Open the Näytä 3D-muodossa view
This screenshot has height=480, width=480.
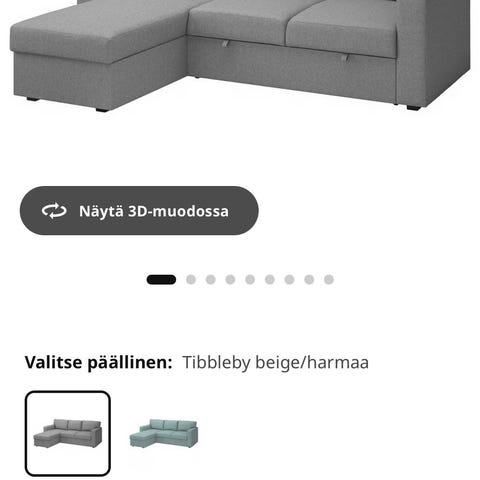pyautogui.click(x=139, y=211)
